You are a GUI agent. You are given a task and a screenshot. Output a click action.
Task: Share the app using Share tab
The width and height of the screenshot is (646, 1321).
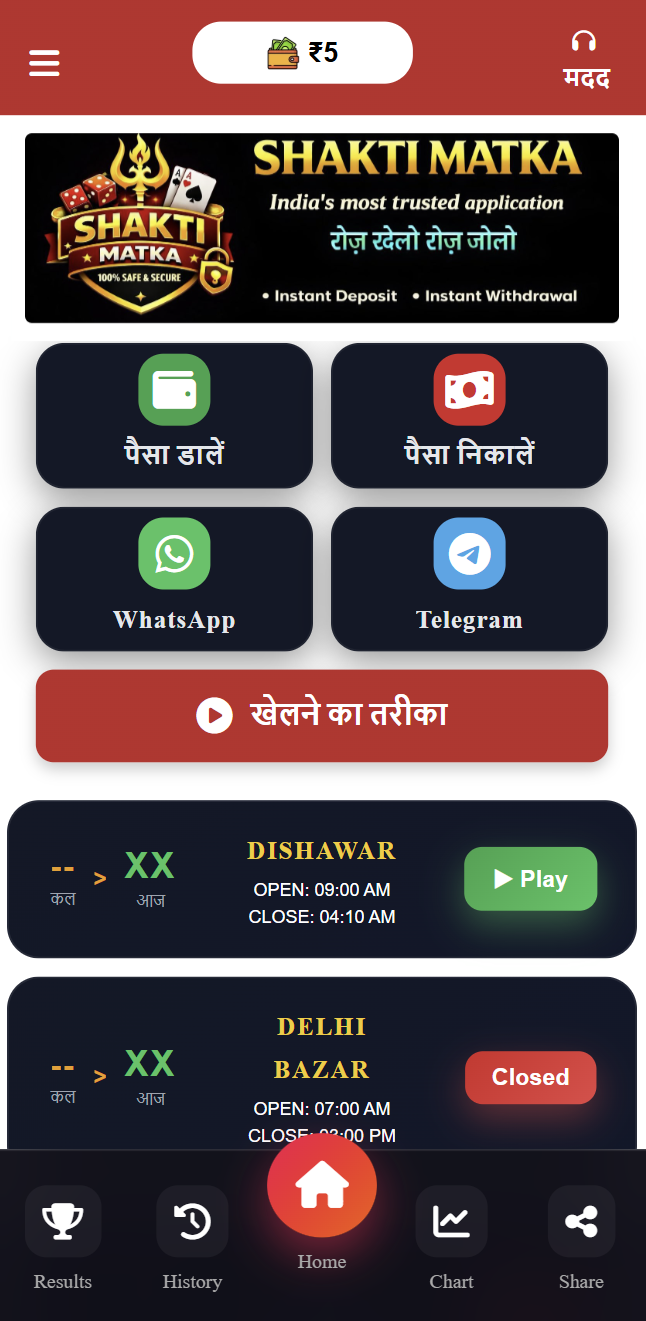[x=581, y=1238]
